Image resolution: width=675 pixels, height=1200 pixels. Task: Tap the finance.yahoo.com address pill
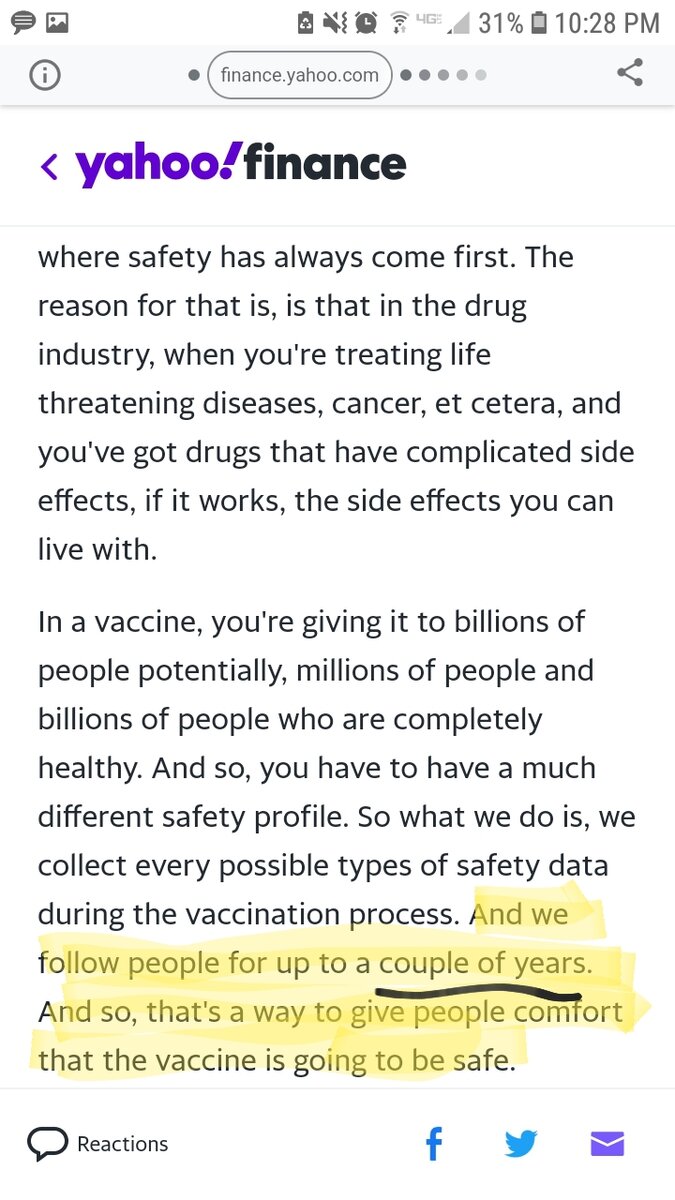pos(299,75)
